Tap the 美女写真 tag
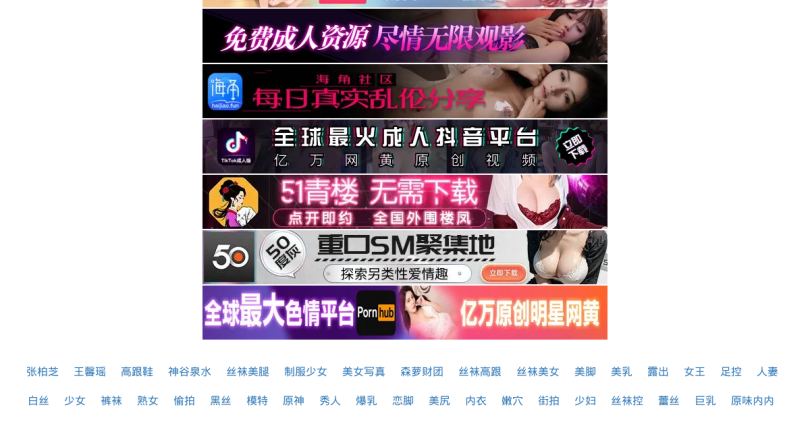The width and height of the screenshot is (810, 424). (x=363, y=372)
